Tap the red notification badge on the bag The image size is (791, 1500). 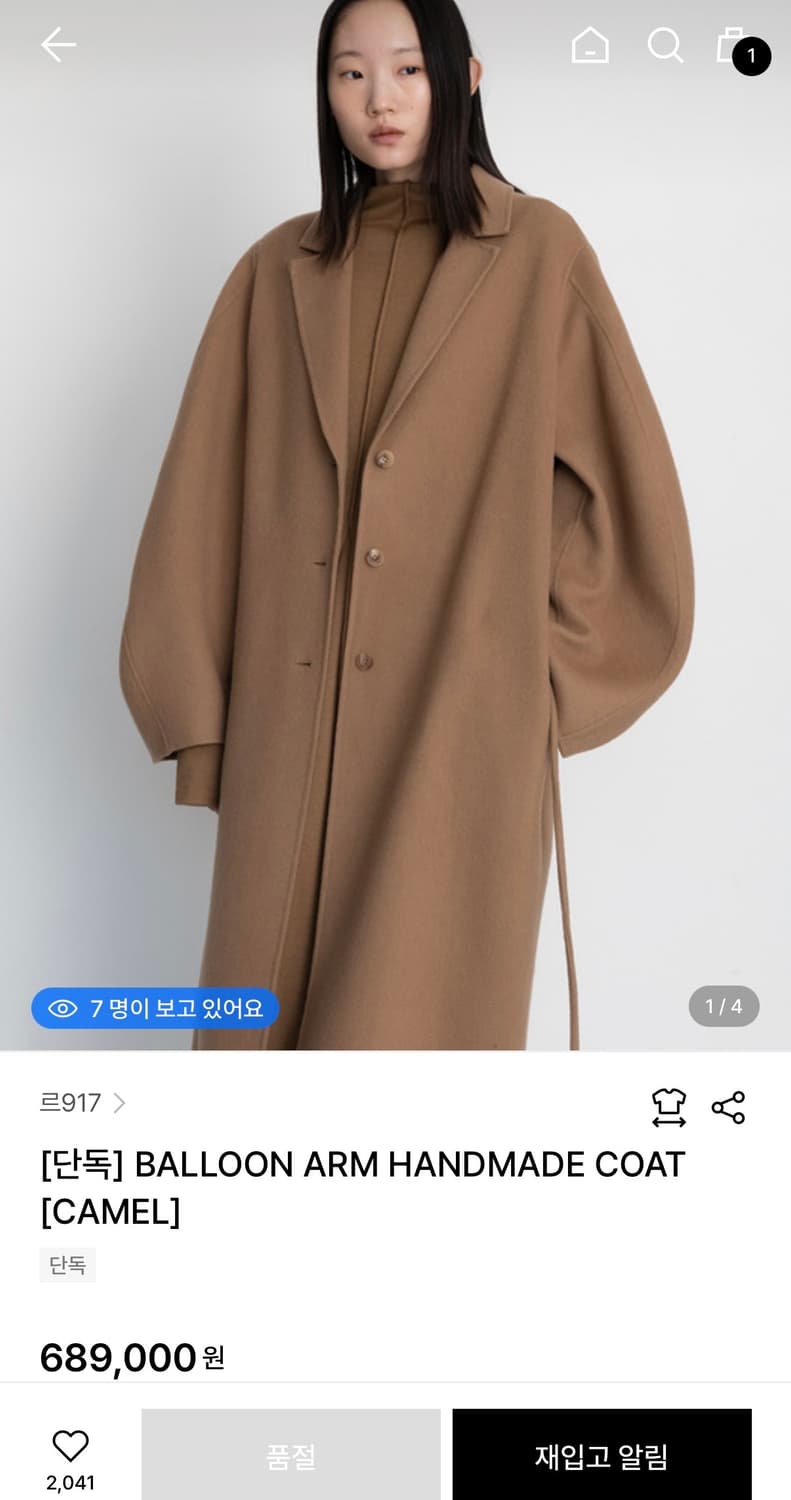pyautogui.click(x=751, y=57)
